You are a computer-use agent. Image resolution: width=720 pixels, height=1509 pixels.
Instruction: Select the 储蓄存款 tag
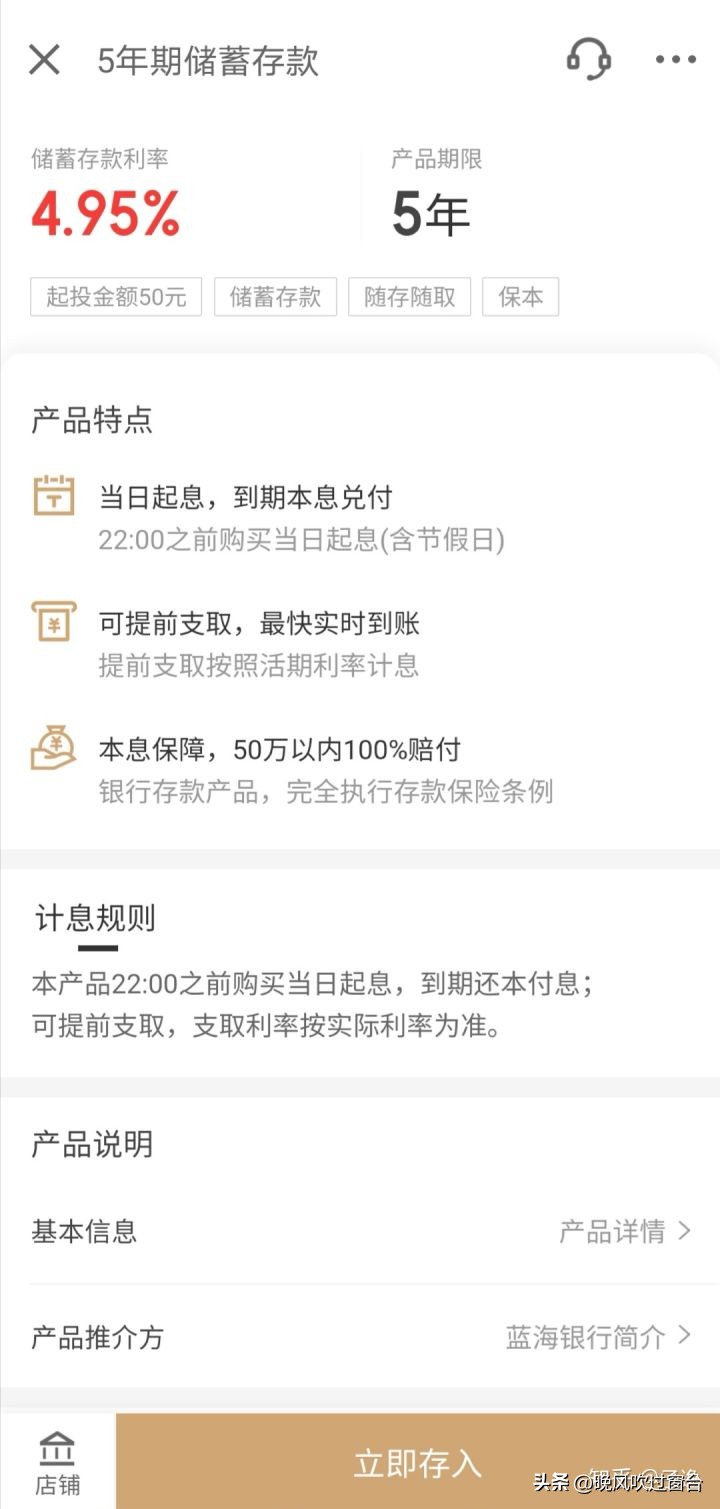[275, 296]
